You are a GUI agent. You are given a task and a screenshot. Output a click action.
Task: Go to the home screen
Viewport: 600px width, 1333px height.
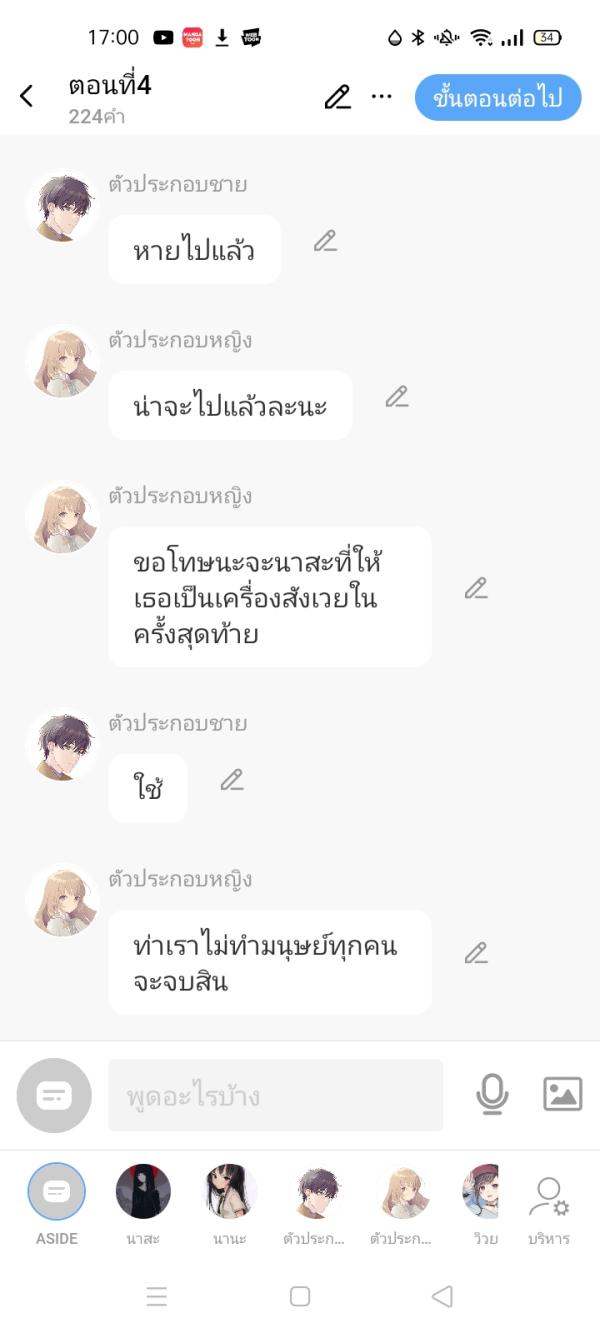tap(300, 1296)
